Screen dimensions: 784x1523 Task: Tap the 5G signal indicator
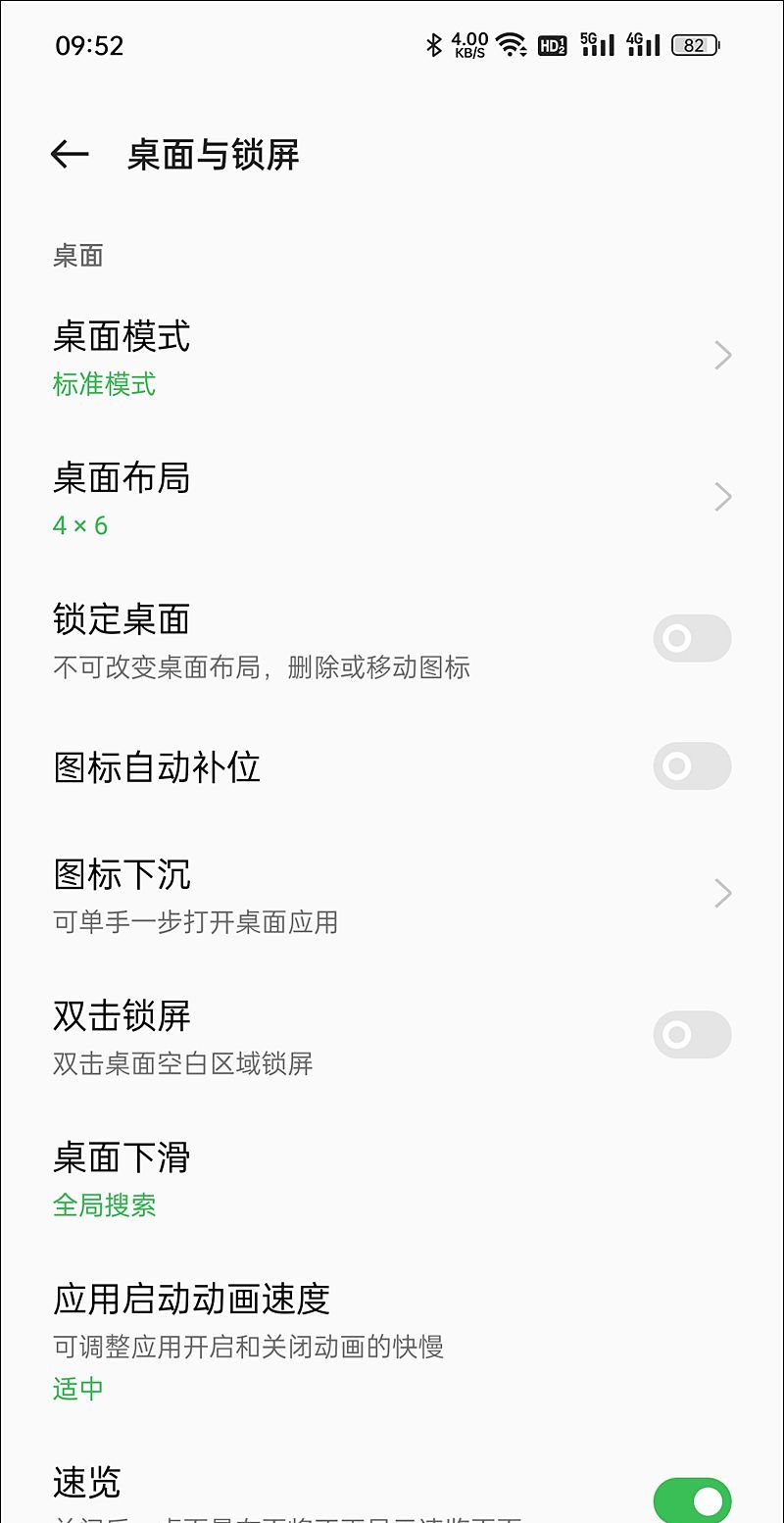[x=596, y=44]
